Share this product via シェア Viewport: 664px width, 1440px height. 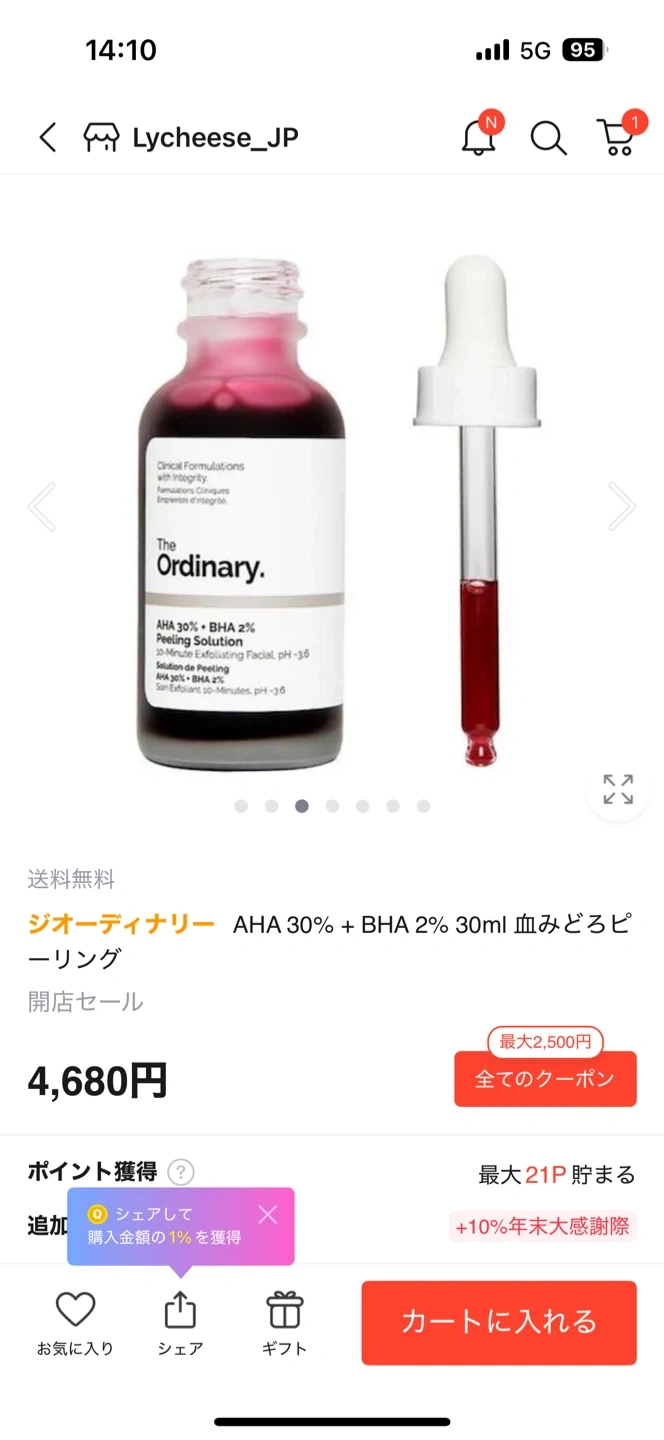point(180,1322)
